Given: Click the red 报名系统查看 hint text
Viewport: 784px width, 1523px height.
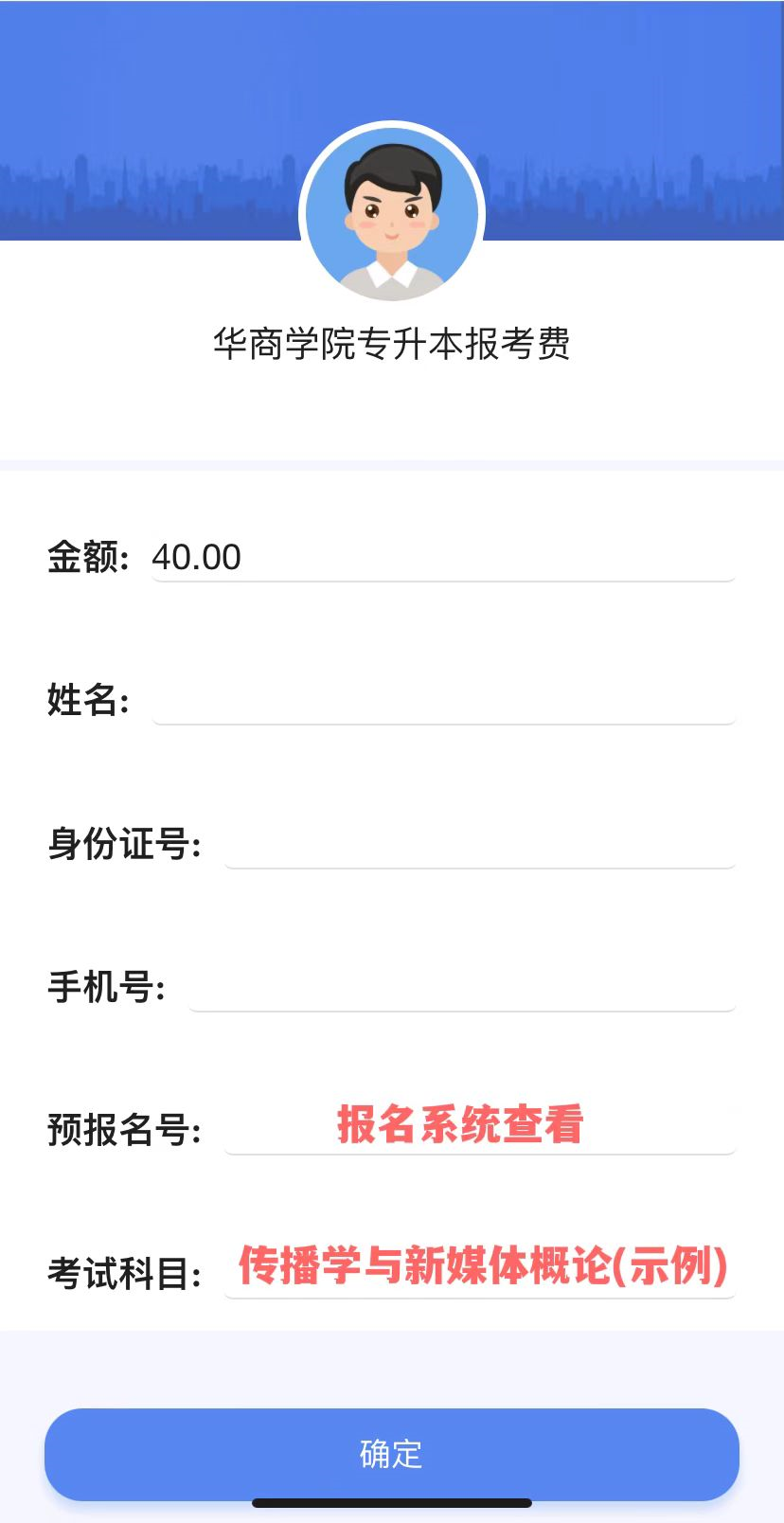Looking at the screenshot, I should coord(461,1125).
